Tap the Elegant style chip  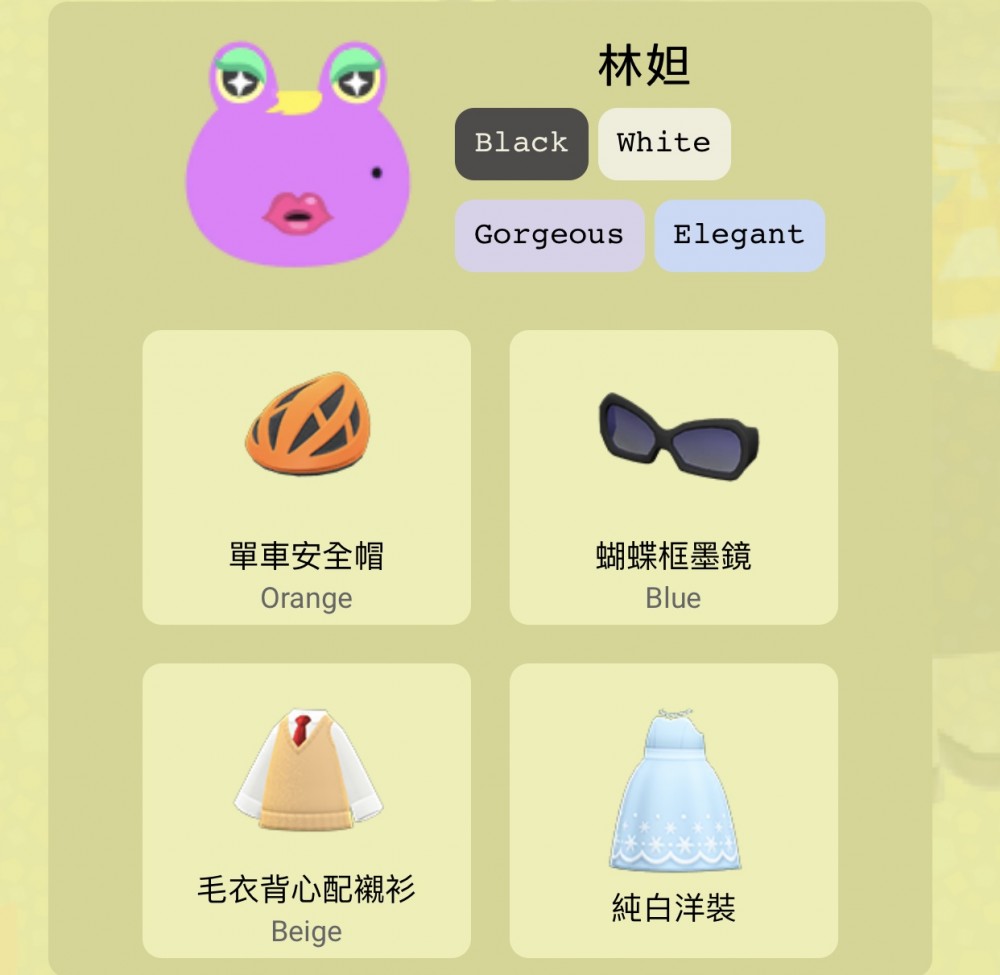(x=739, y=236)
